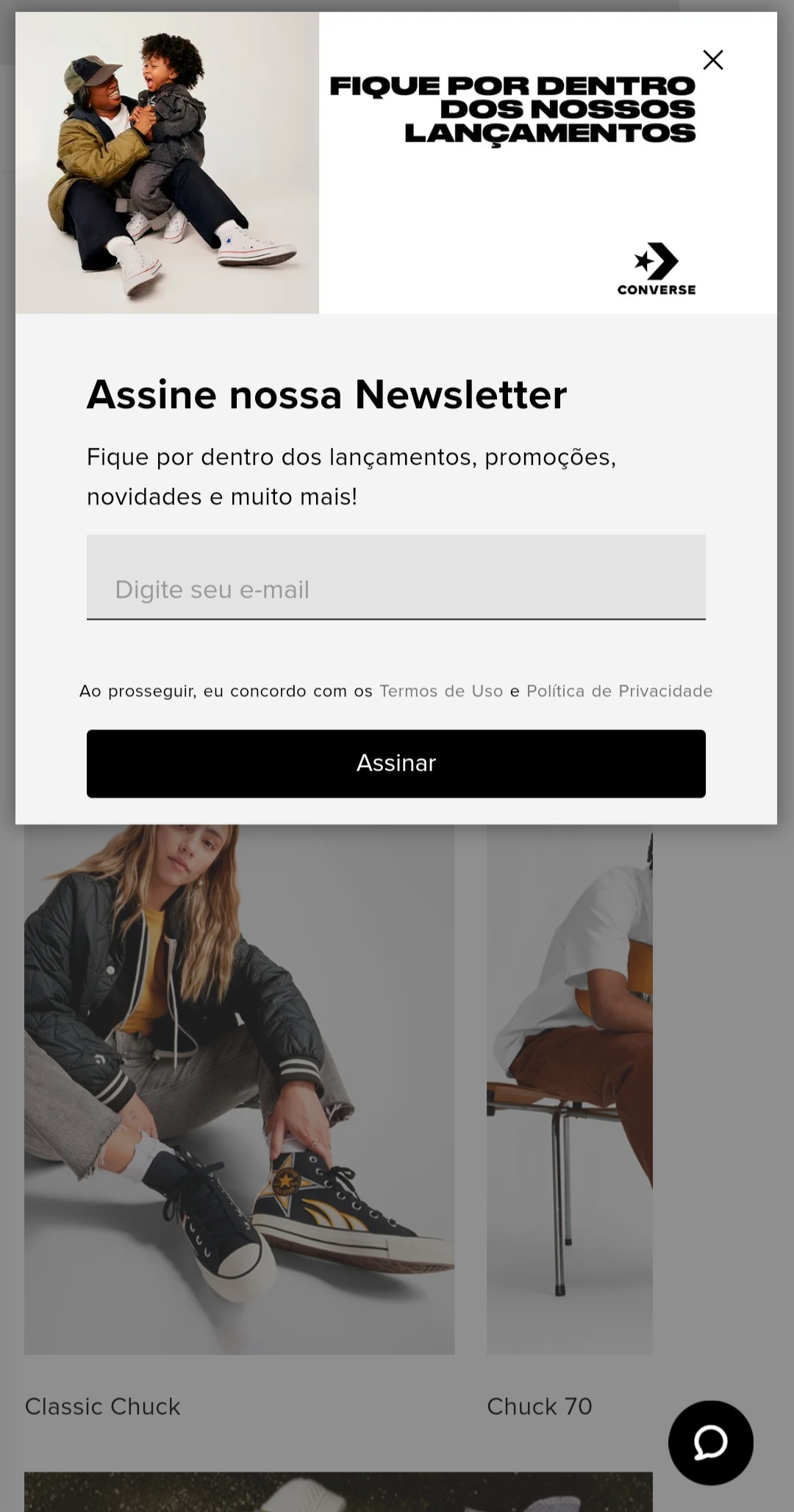794x1512 pixels.
Task: Open the Termos de Uso link
Action: click(x=441, y=691)
